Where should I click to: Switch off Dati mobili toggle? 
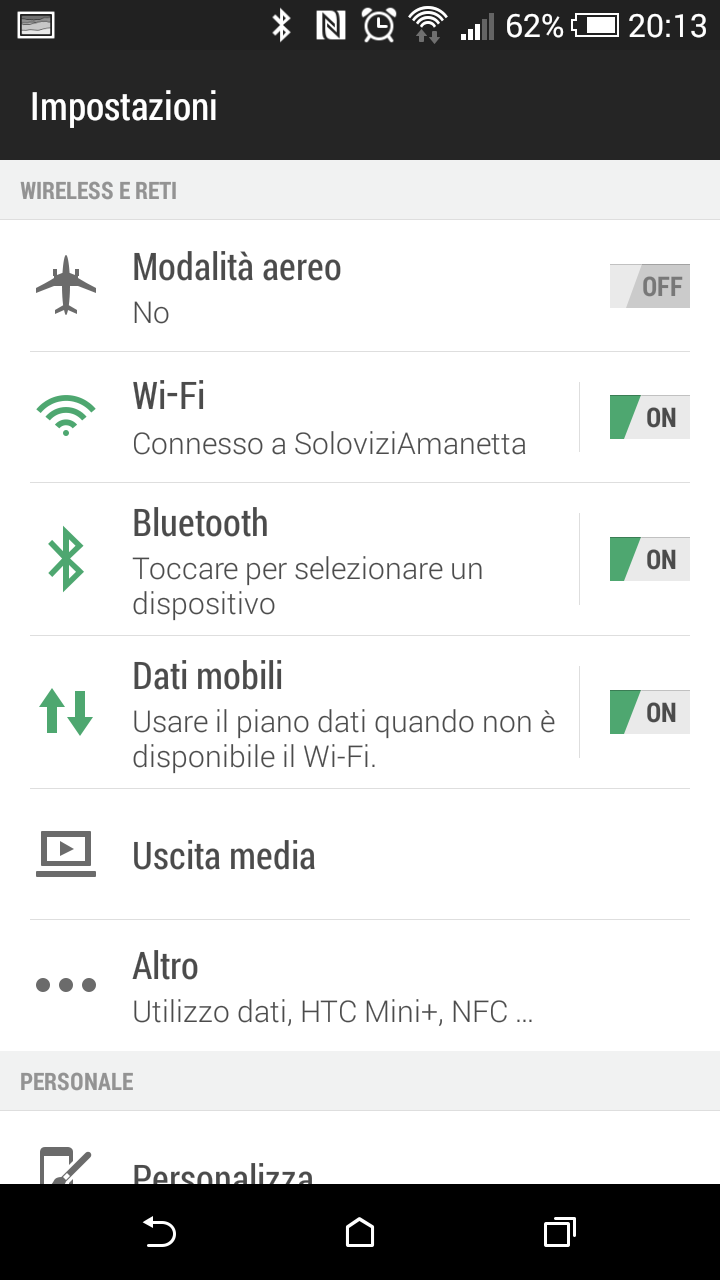pyautogui.click(x=650, y=712)
